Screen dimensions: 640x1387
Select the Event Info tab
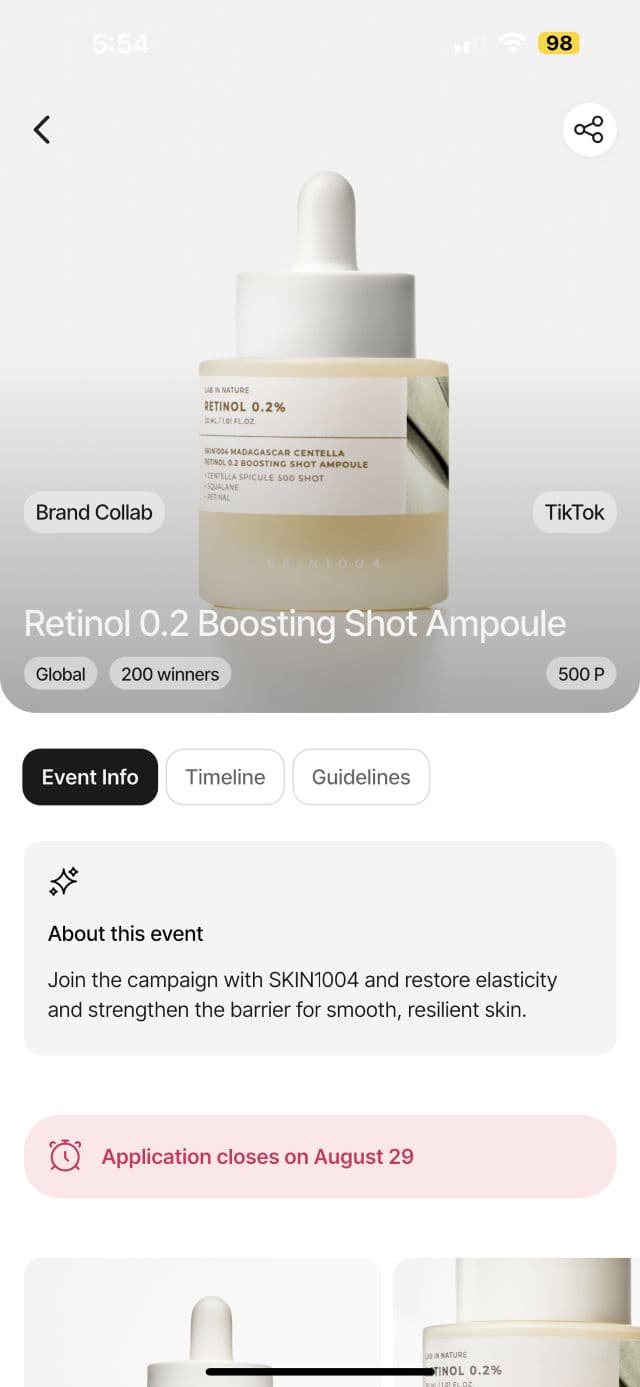[x=90, y=777]
